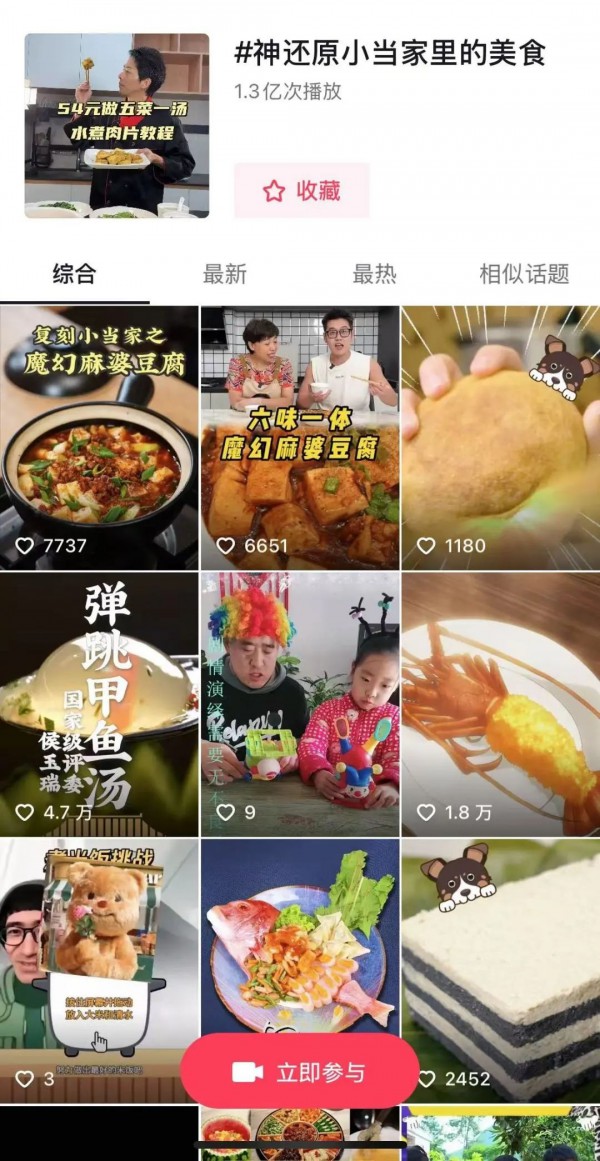Viewport: 600px width, 1161px height.
Task: Open the 复刻小当家之魔幻麻婆豆腐 video
Action: pos(99,437)
